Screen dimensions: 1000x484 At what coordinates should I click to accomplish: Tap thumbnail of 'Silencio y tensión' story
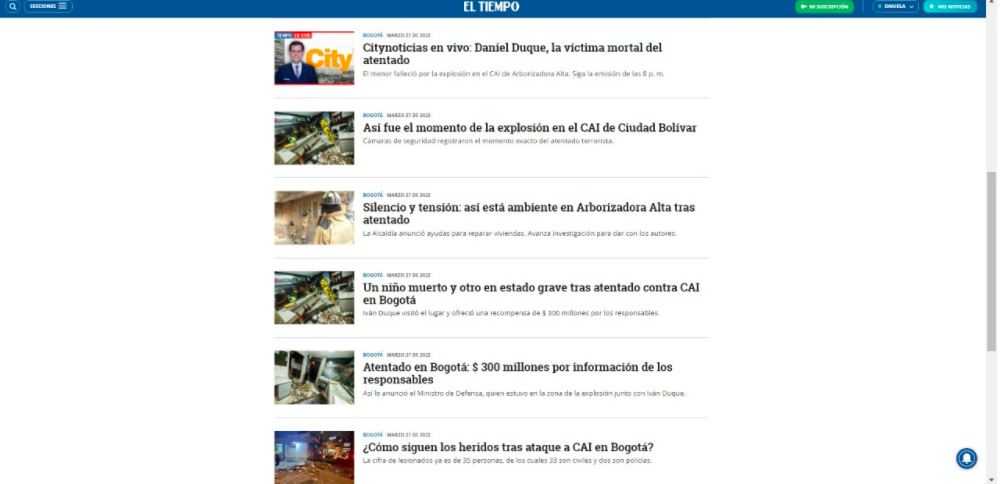coord(314,218)
